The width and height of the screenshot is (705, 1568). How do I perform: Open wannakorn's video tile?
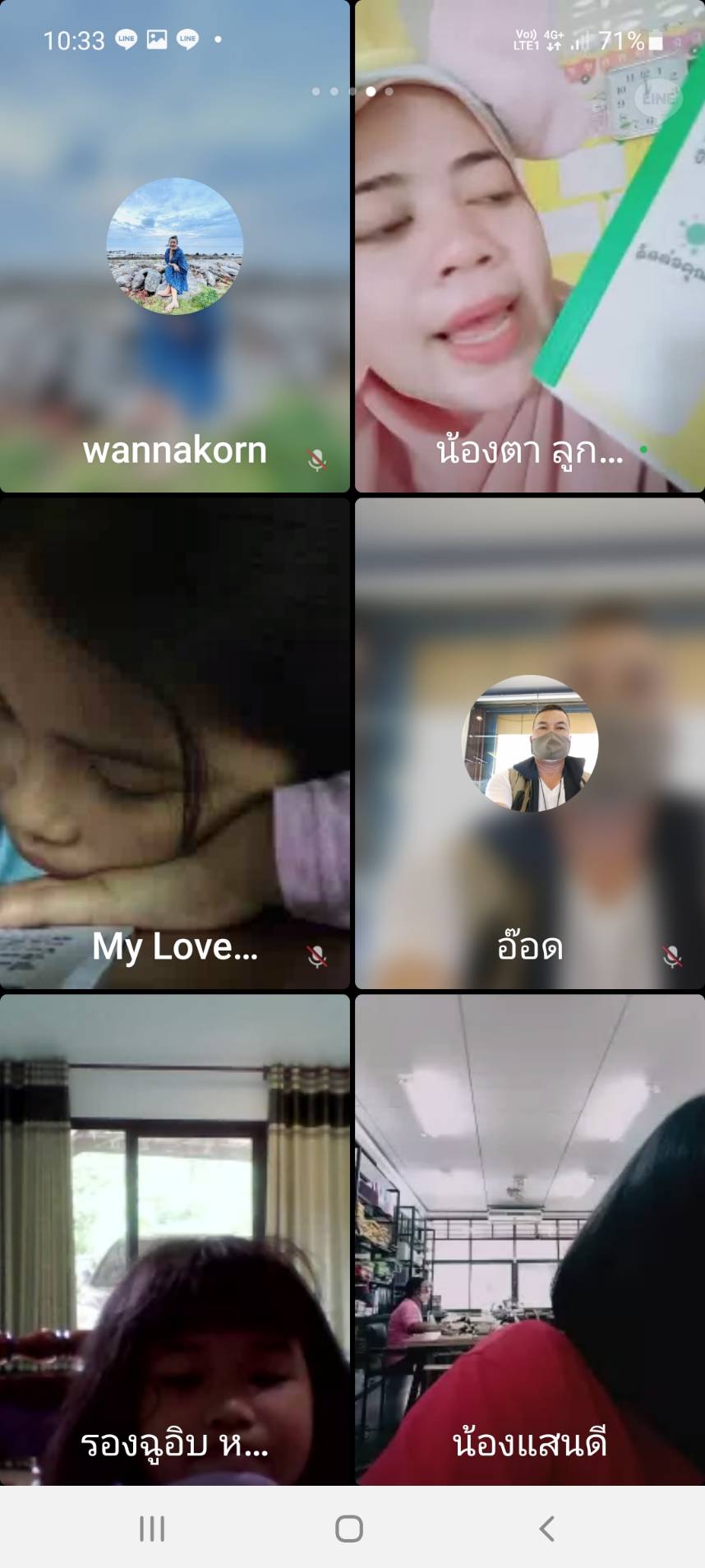click(174, 247)
